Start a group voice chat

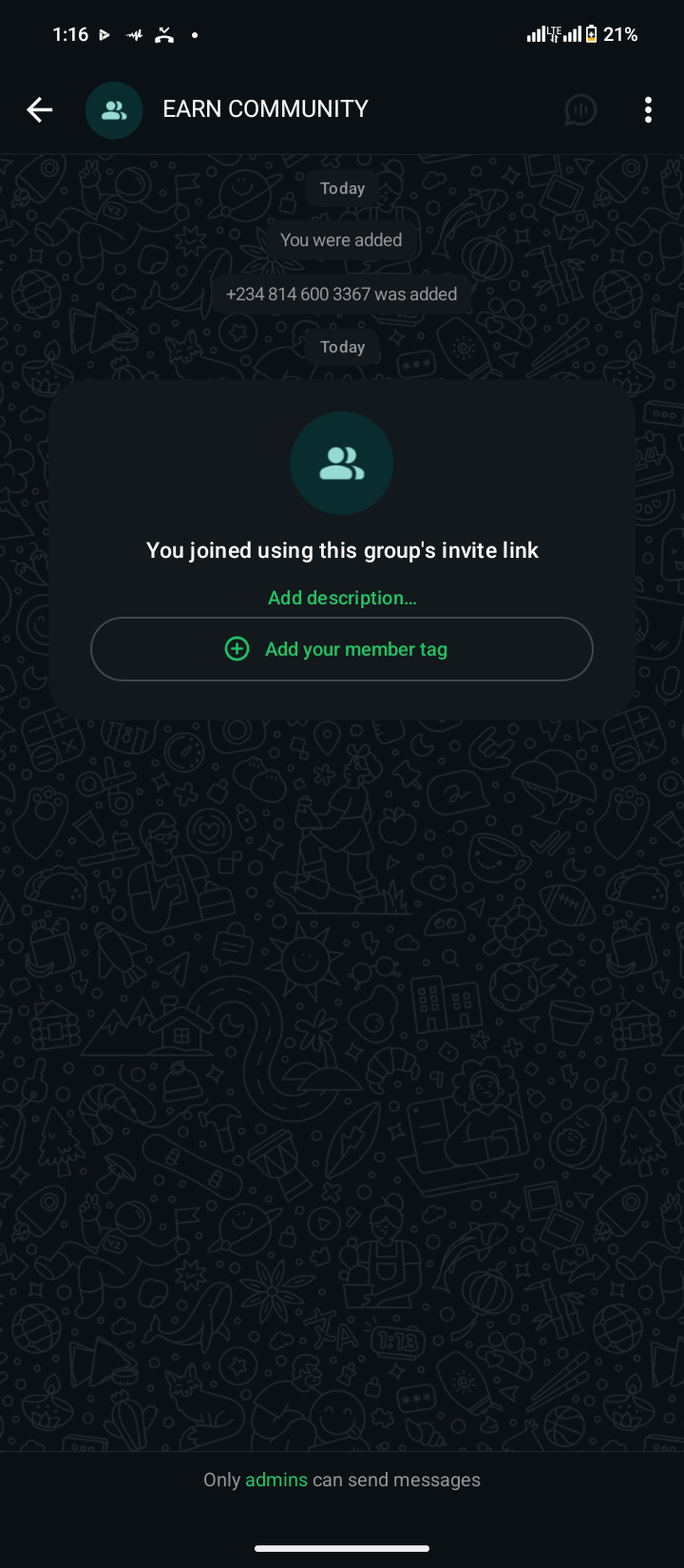(579, 110)
